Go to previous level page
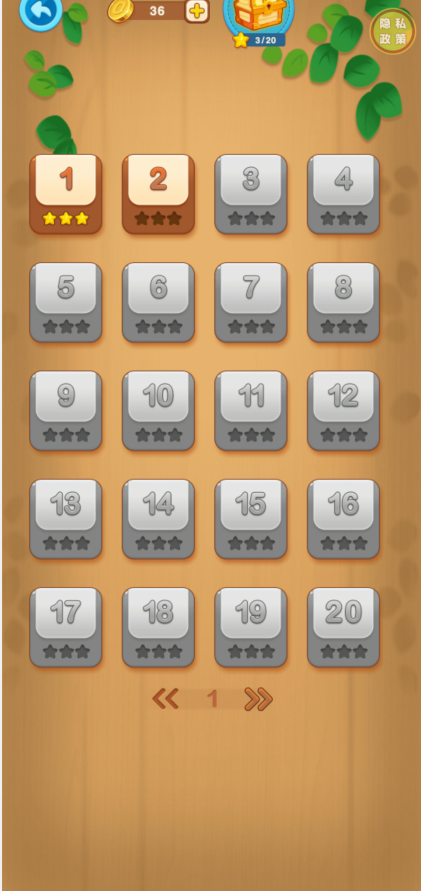This screenshot has height=891, width=421. tap(165, 699)
